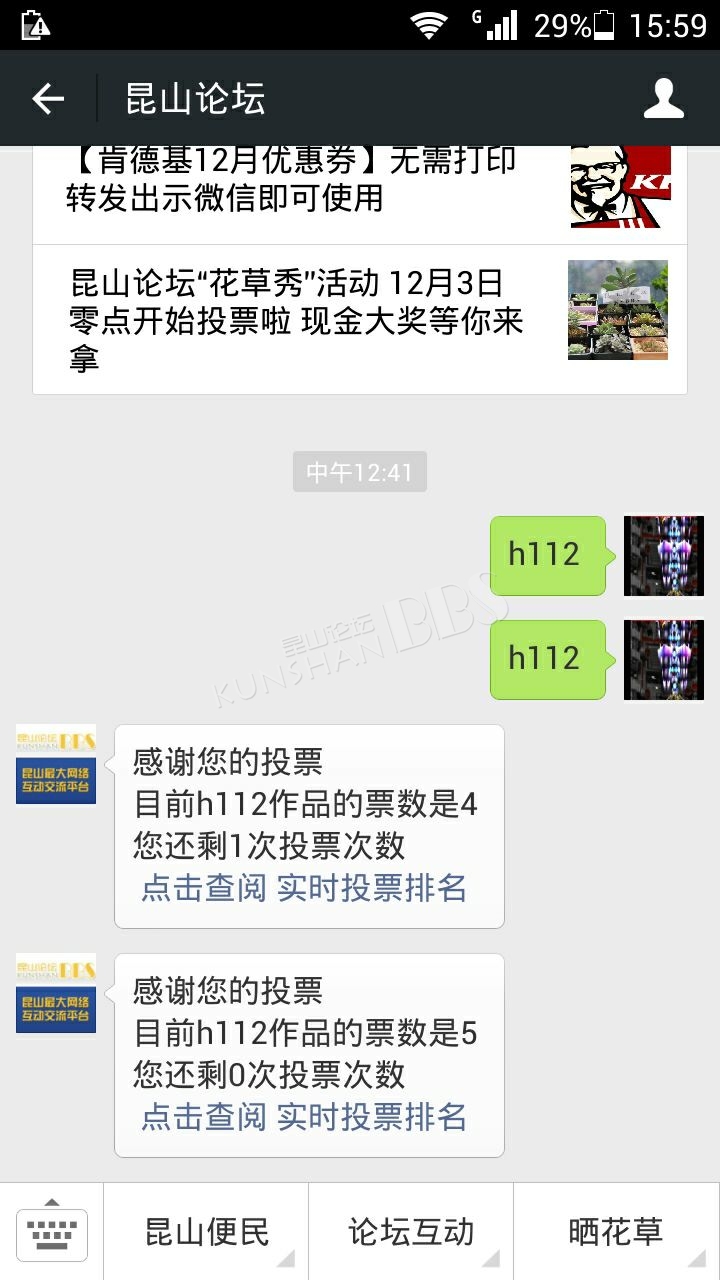Tap 实时投票排名 link in the 票数是4 reply
Screen dimensions: 720x1280
(x=372, y=887)
